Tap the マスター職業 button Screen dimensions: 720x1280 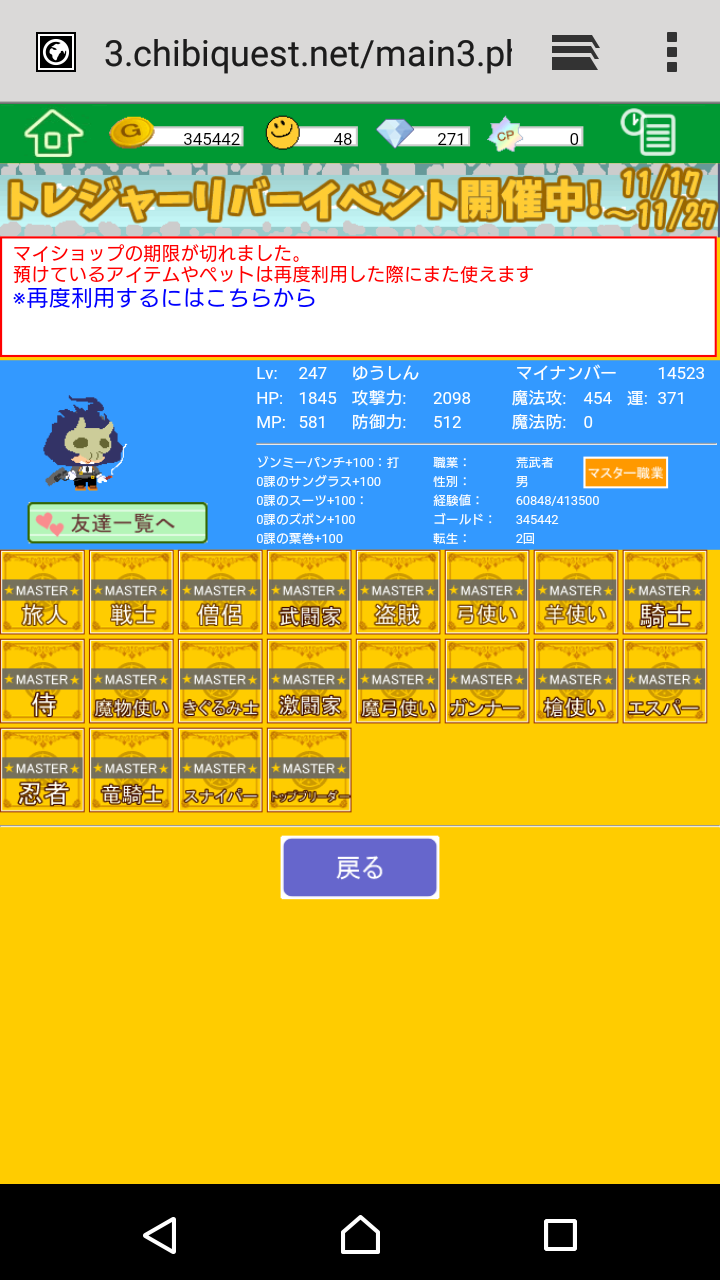[625, 473]
